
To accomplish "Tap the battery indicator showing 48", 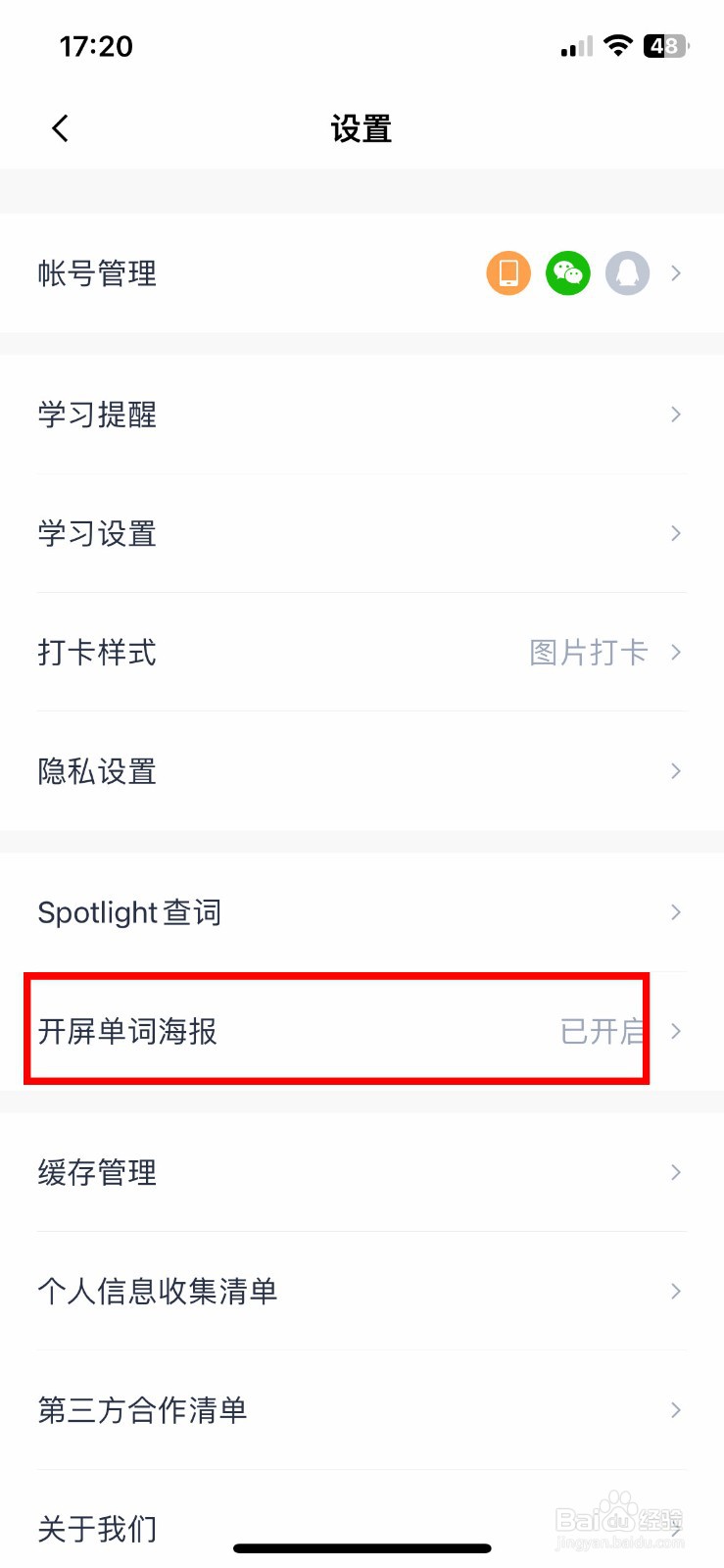I will 666,45.
